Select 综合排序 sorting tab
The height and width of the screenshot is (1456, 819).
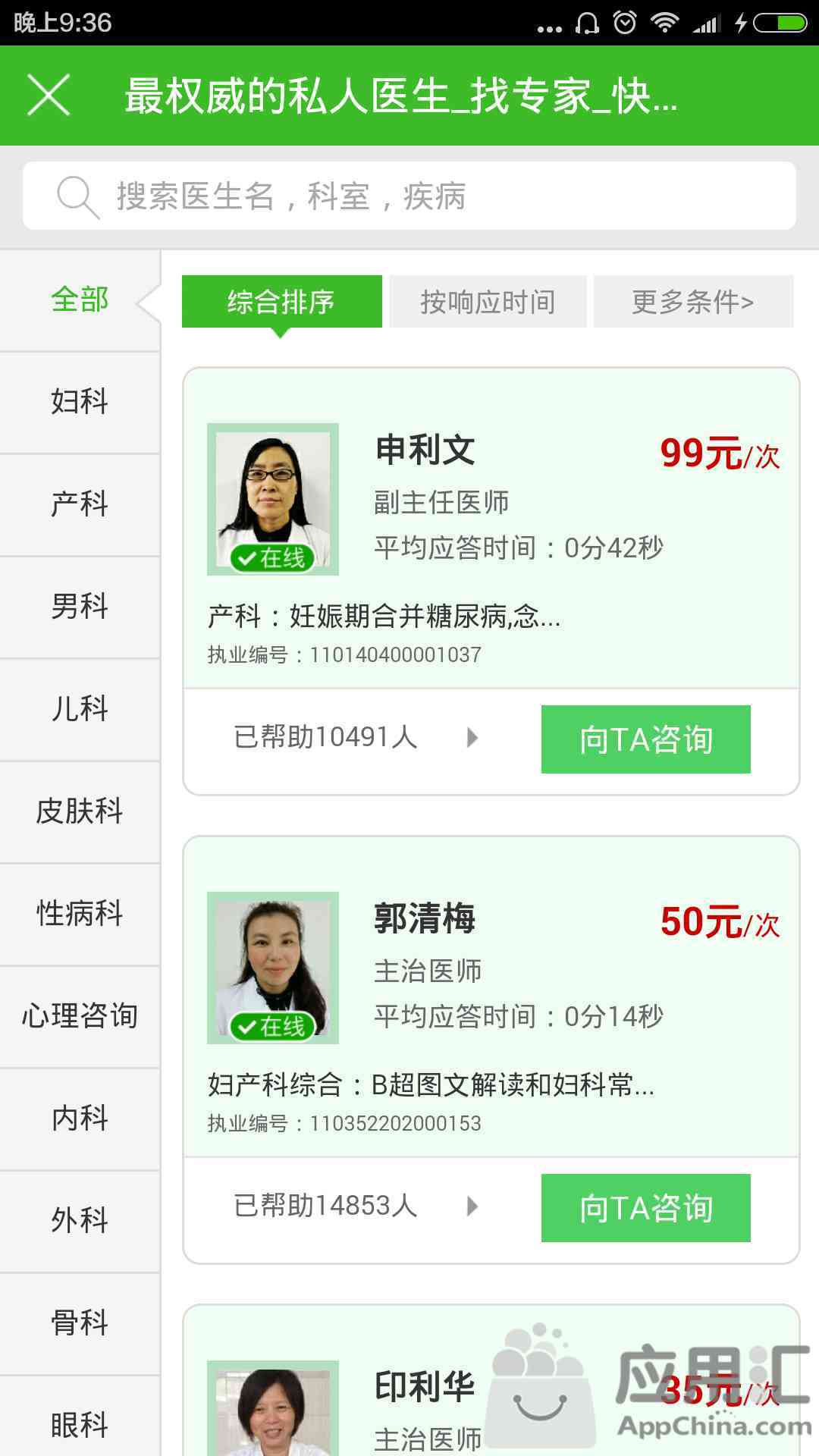(281, 302)
